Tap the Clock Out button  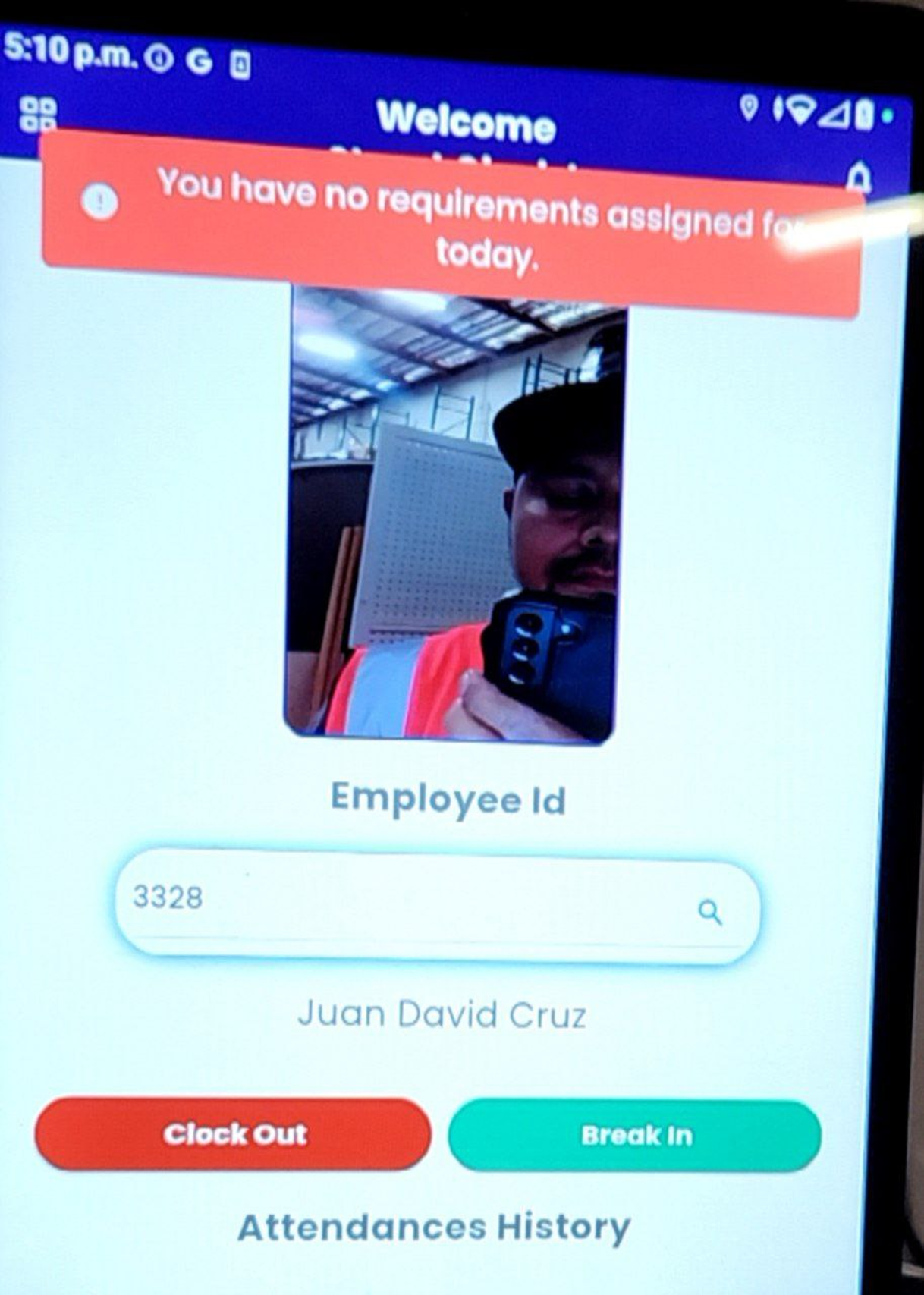233,1134
